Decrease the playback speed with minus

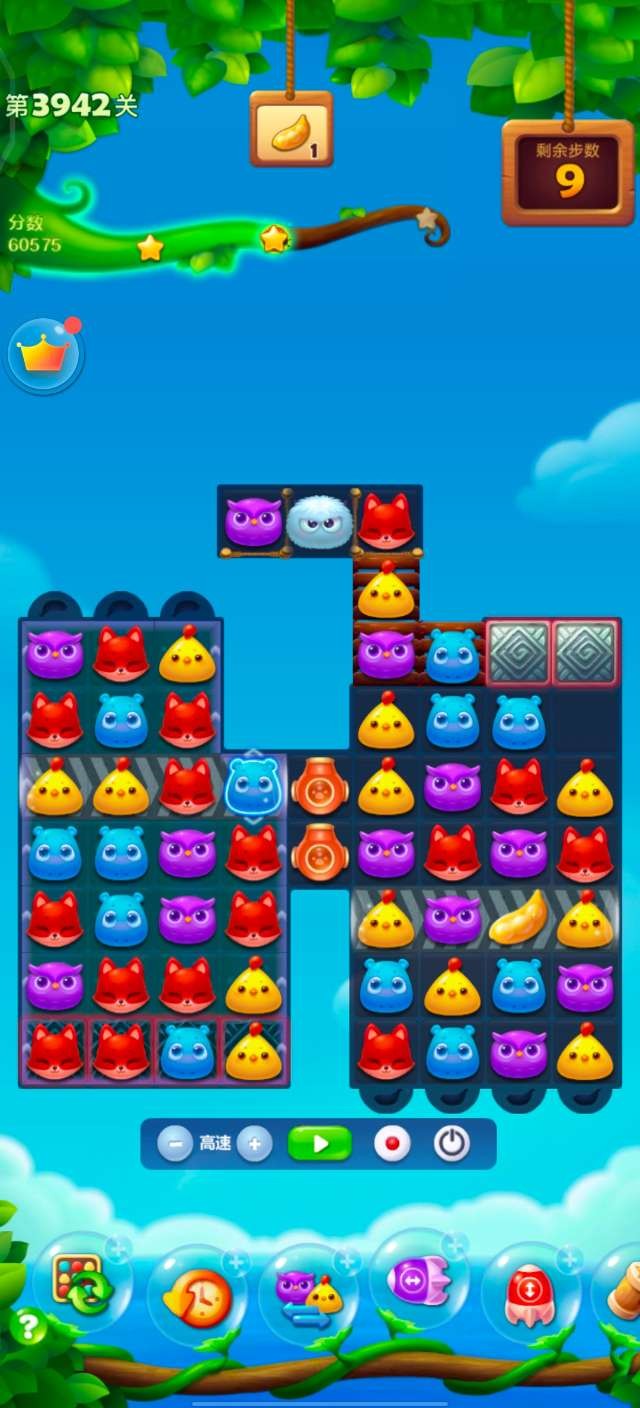pos(174,1143)
